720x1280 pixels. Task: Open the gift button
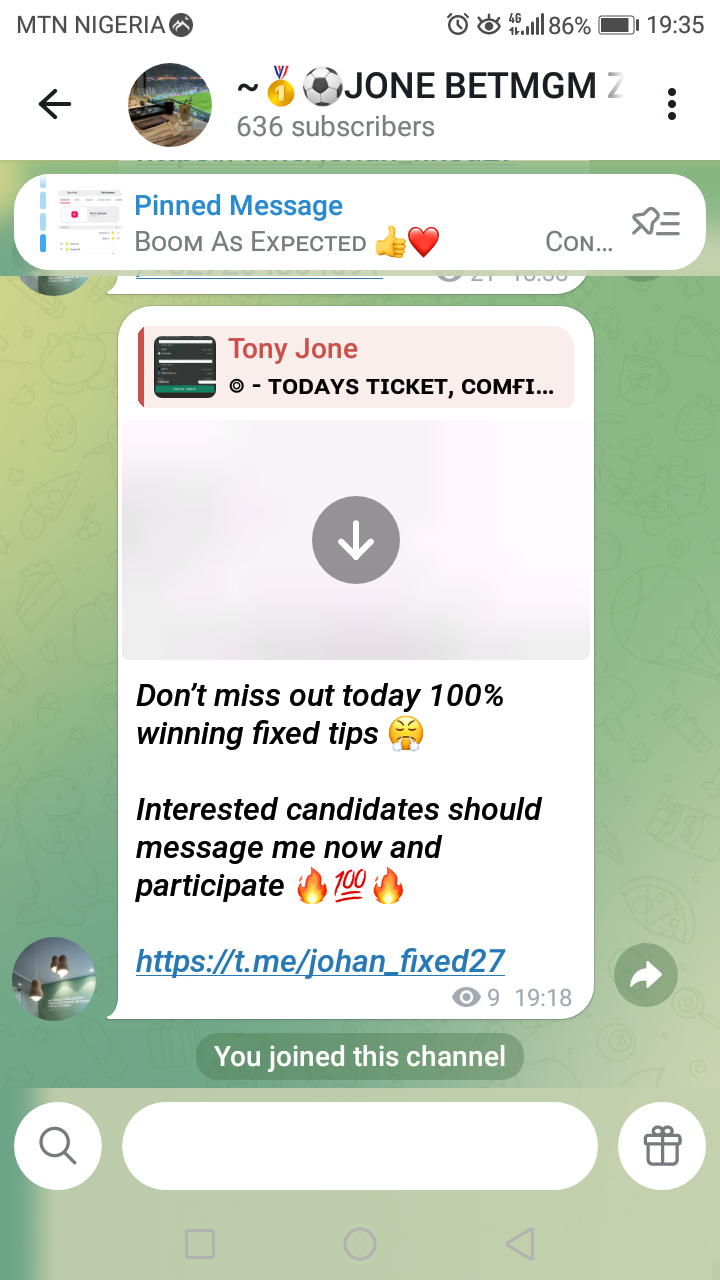tap(662, 1146)
